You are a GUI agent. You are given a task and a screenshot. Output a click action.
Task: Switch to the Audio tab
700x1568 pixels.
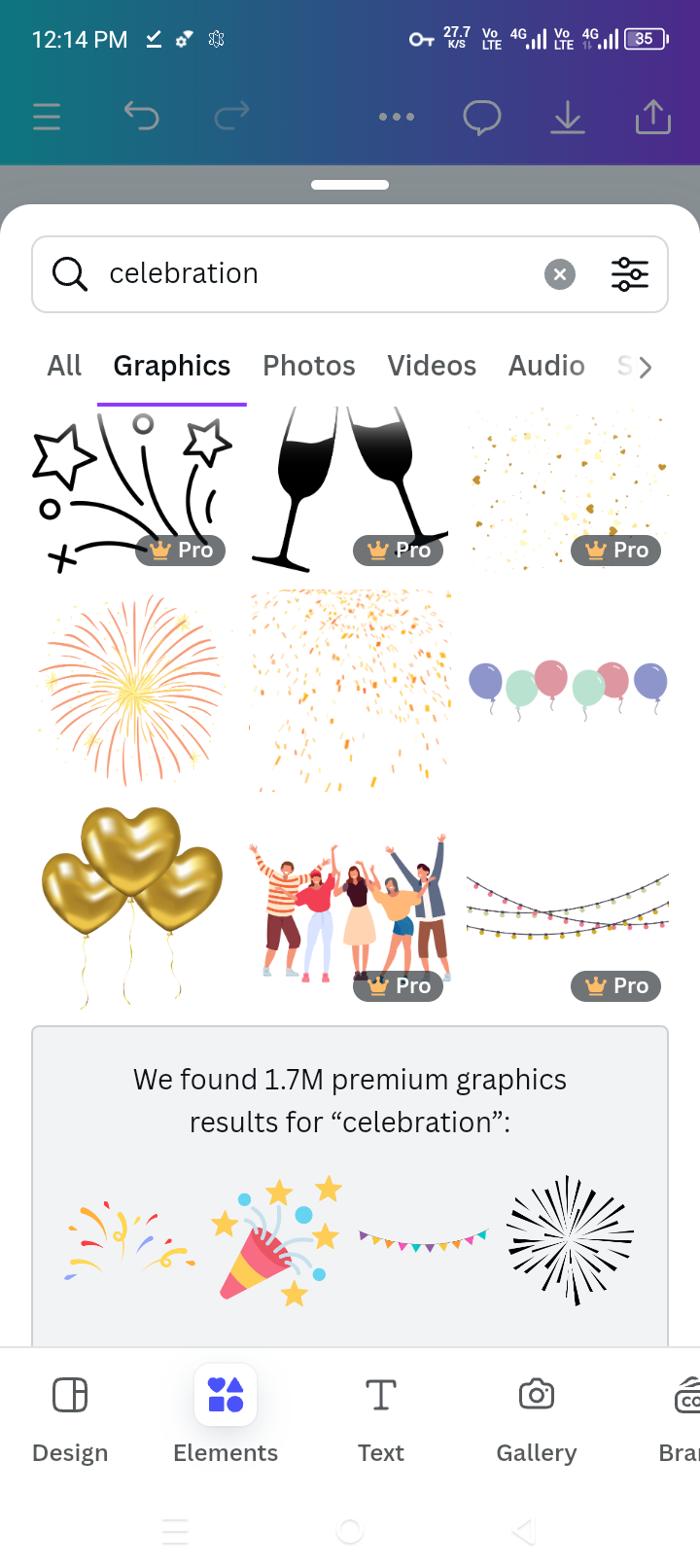point(546,366)
